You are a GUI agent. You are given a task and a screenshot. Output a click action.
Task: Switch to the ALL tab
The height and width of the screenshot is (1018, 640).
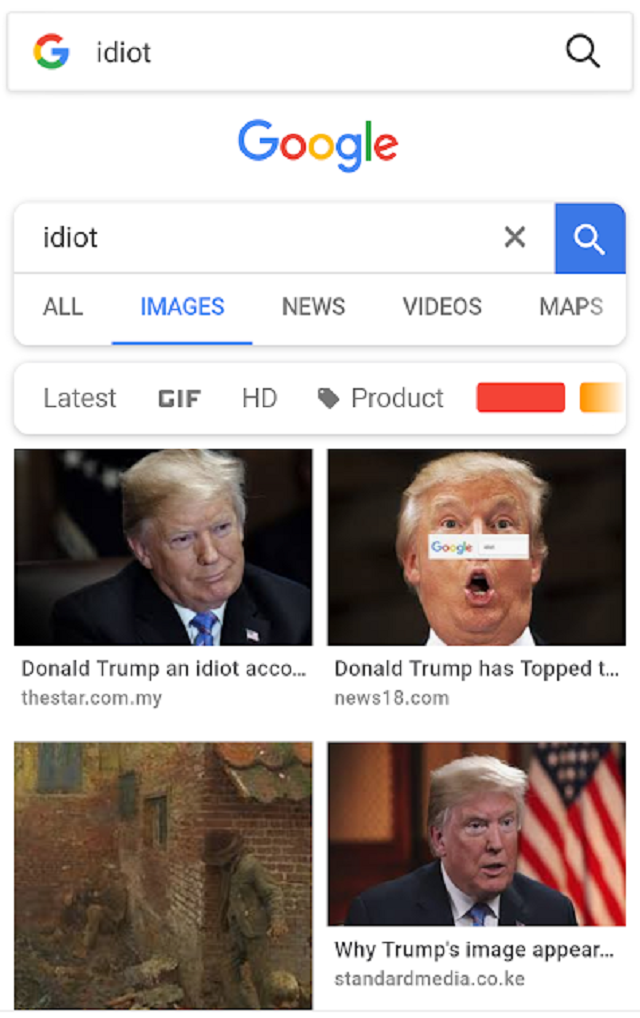pos(62,307)
